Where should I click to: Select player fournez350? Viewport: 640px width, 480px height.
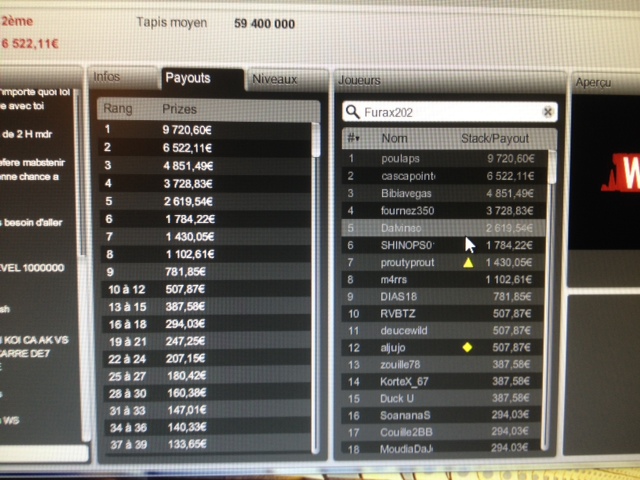tap(408, 211)
